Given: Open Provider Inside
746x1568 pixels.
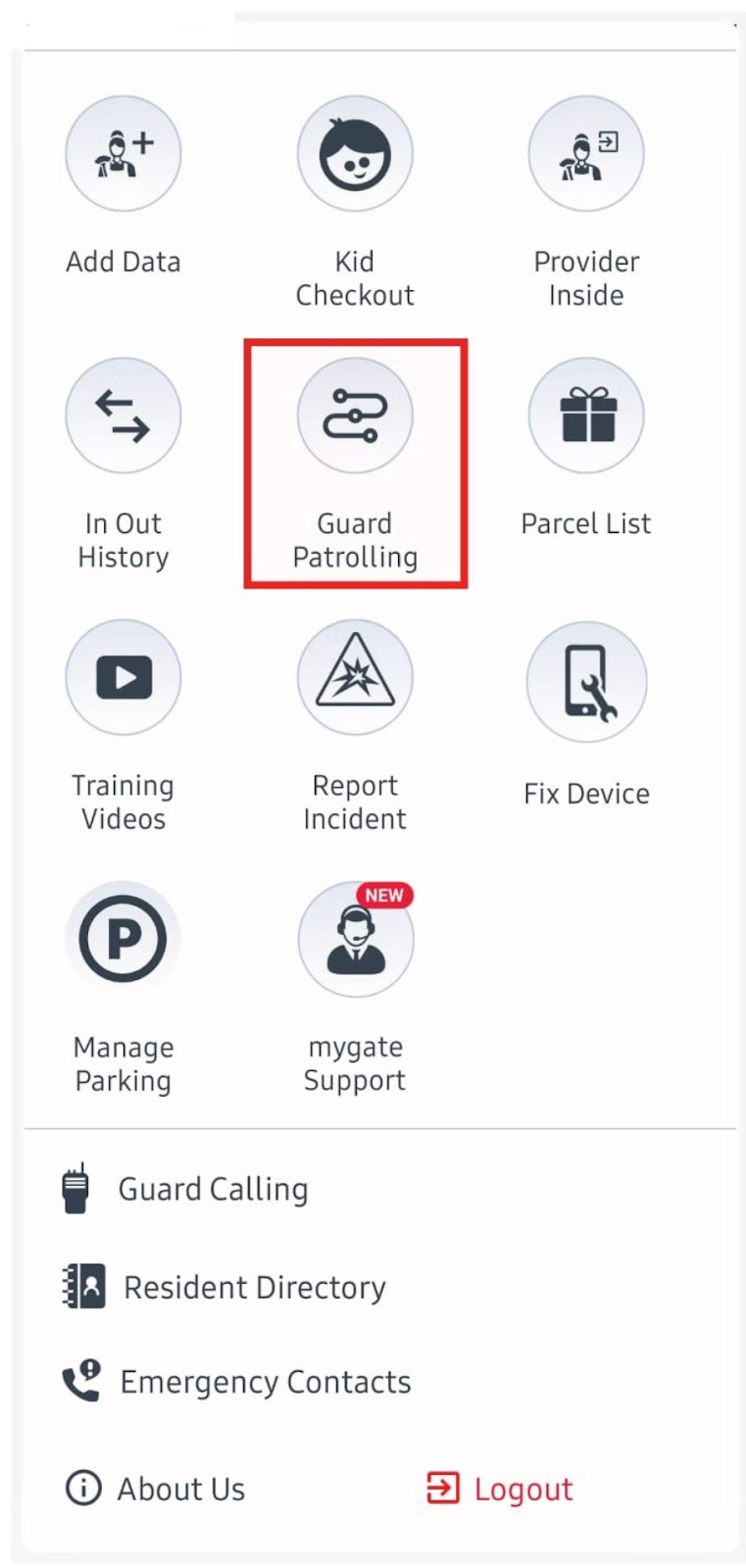Looking at the screenshot, I should [x=586, y=155].
